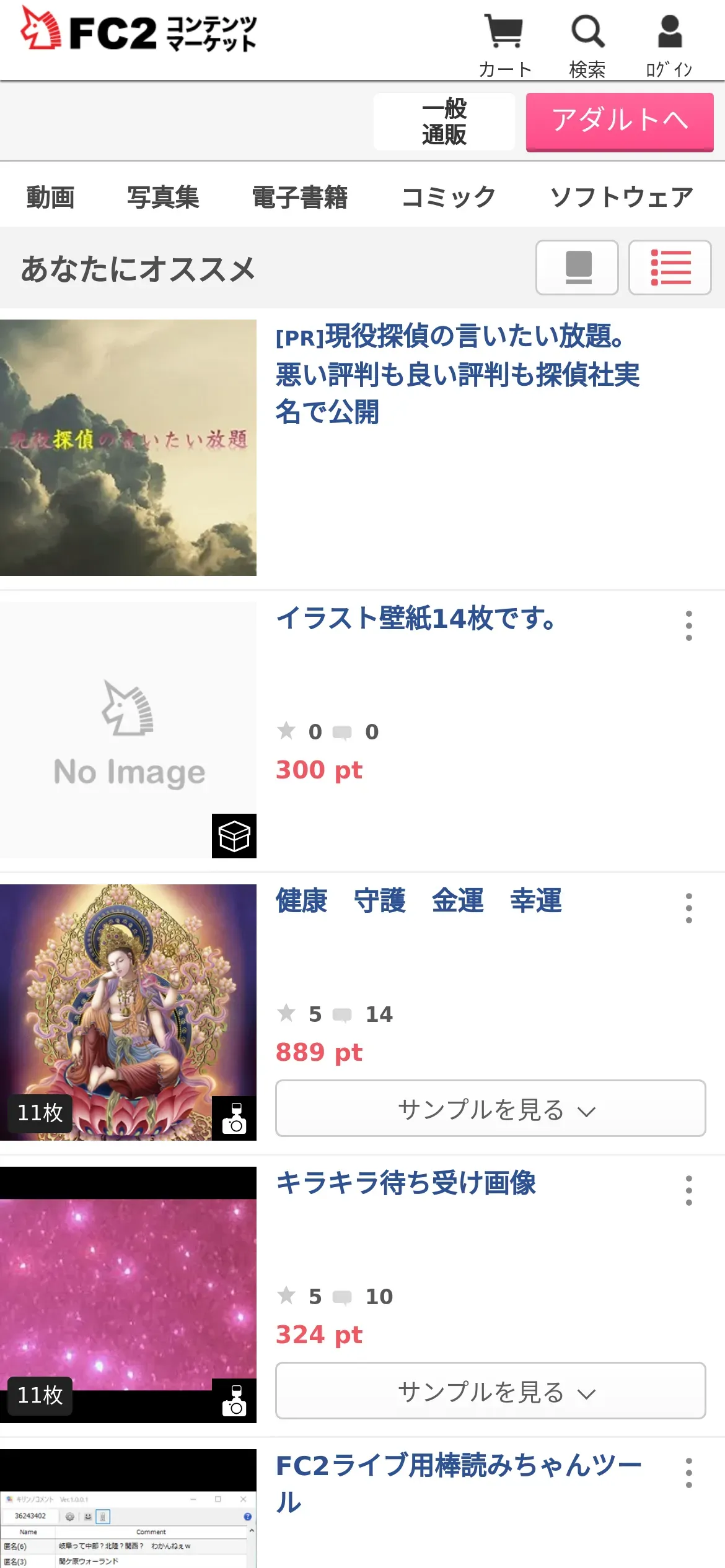This screenshot has width=725, height=1568.
Task: Select the 一般通販 button
Action: [444, 121]
